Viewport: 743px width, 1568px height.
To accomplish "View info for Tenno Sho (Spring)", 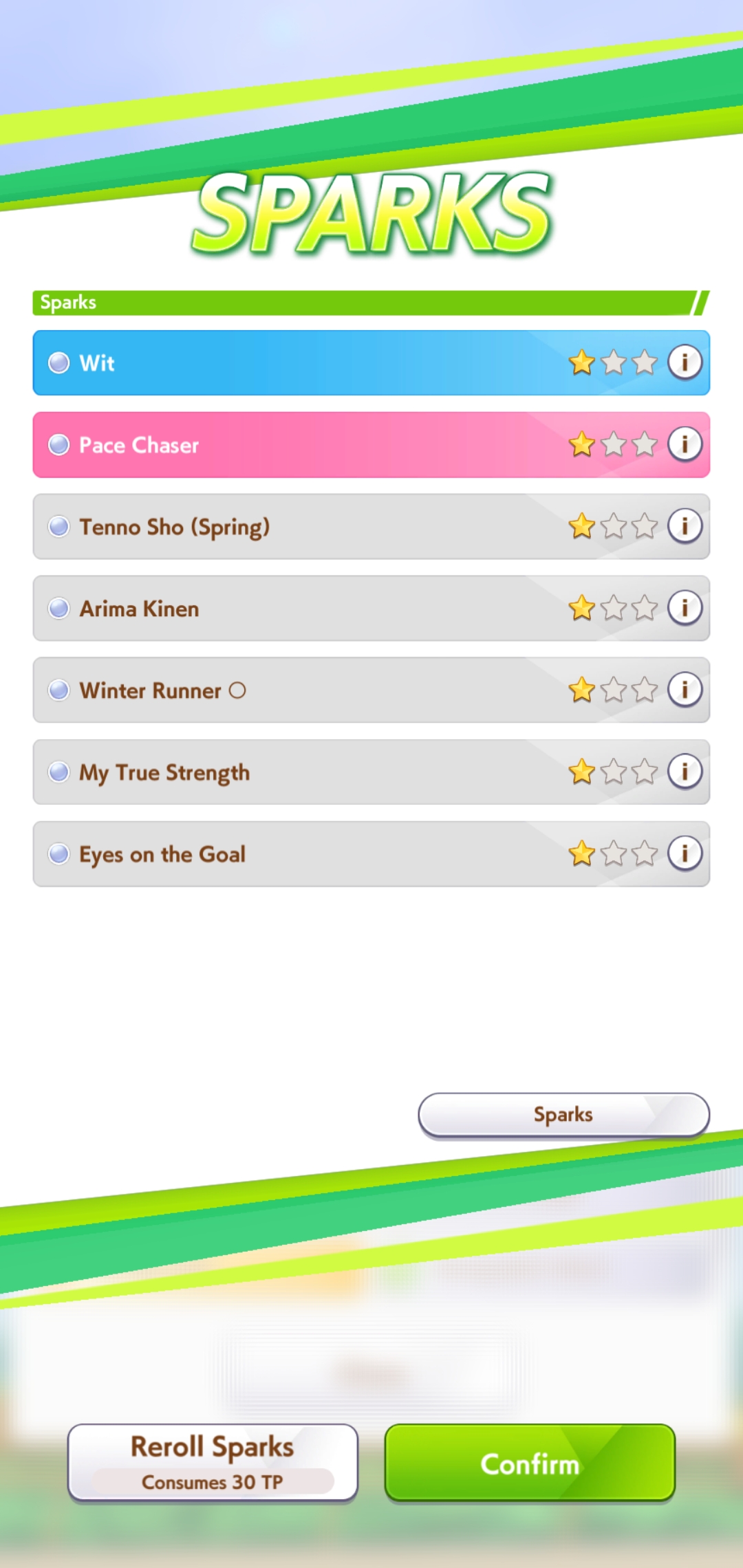I will (685, 525).
